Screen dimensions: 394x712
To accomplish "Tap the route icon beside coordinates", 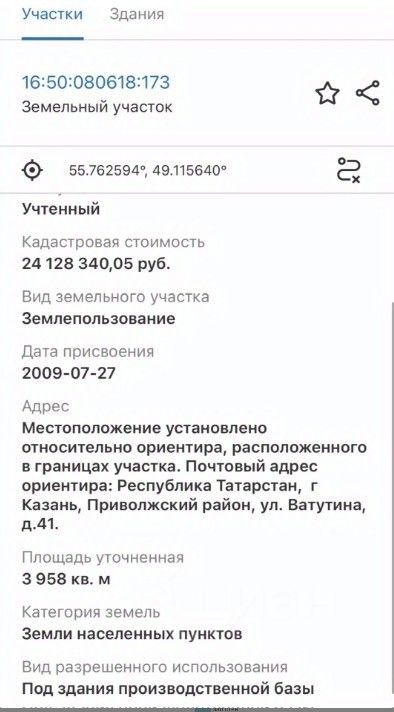I will pyautogui.click(x=349, y=170).
